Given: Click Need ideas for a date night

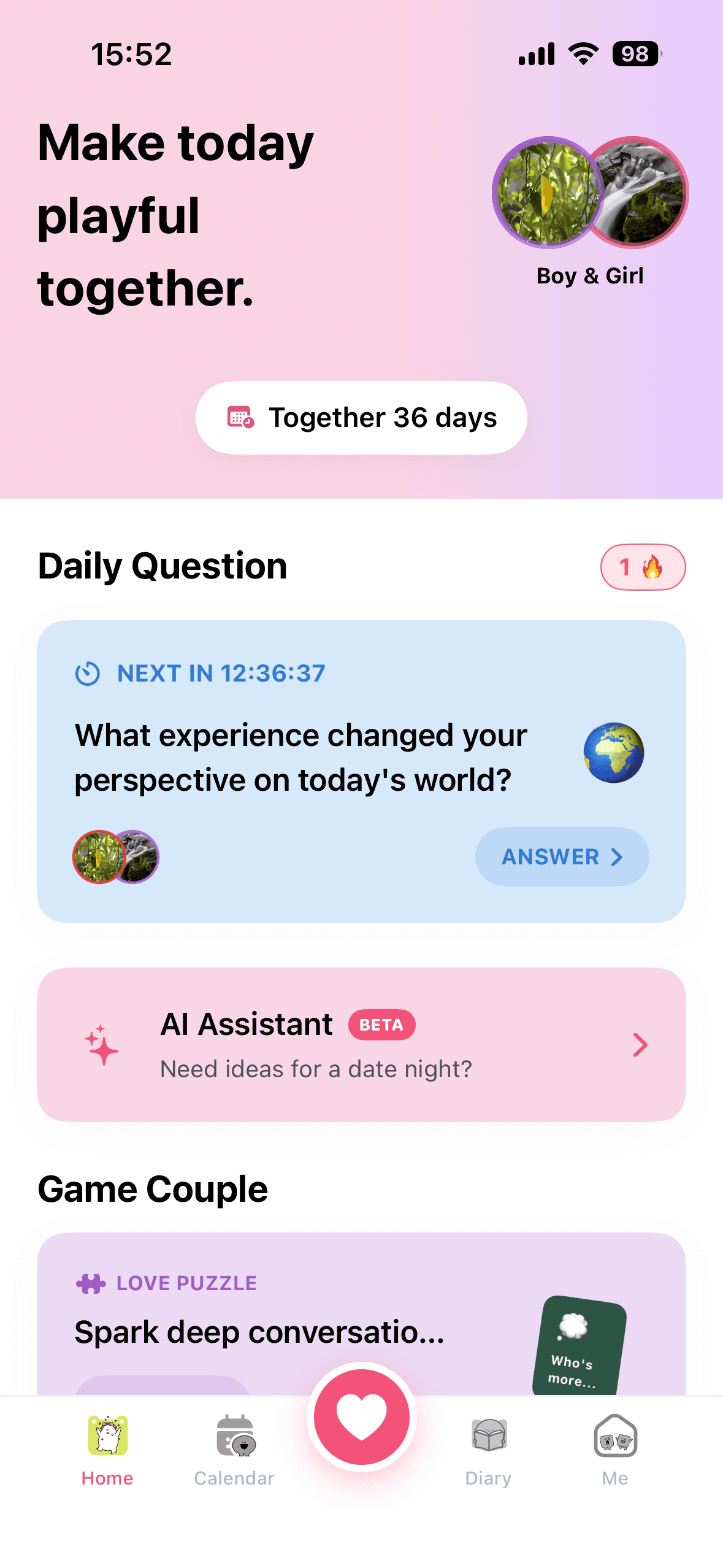Looking at the screenshot, I should click(315, 1069).
